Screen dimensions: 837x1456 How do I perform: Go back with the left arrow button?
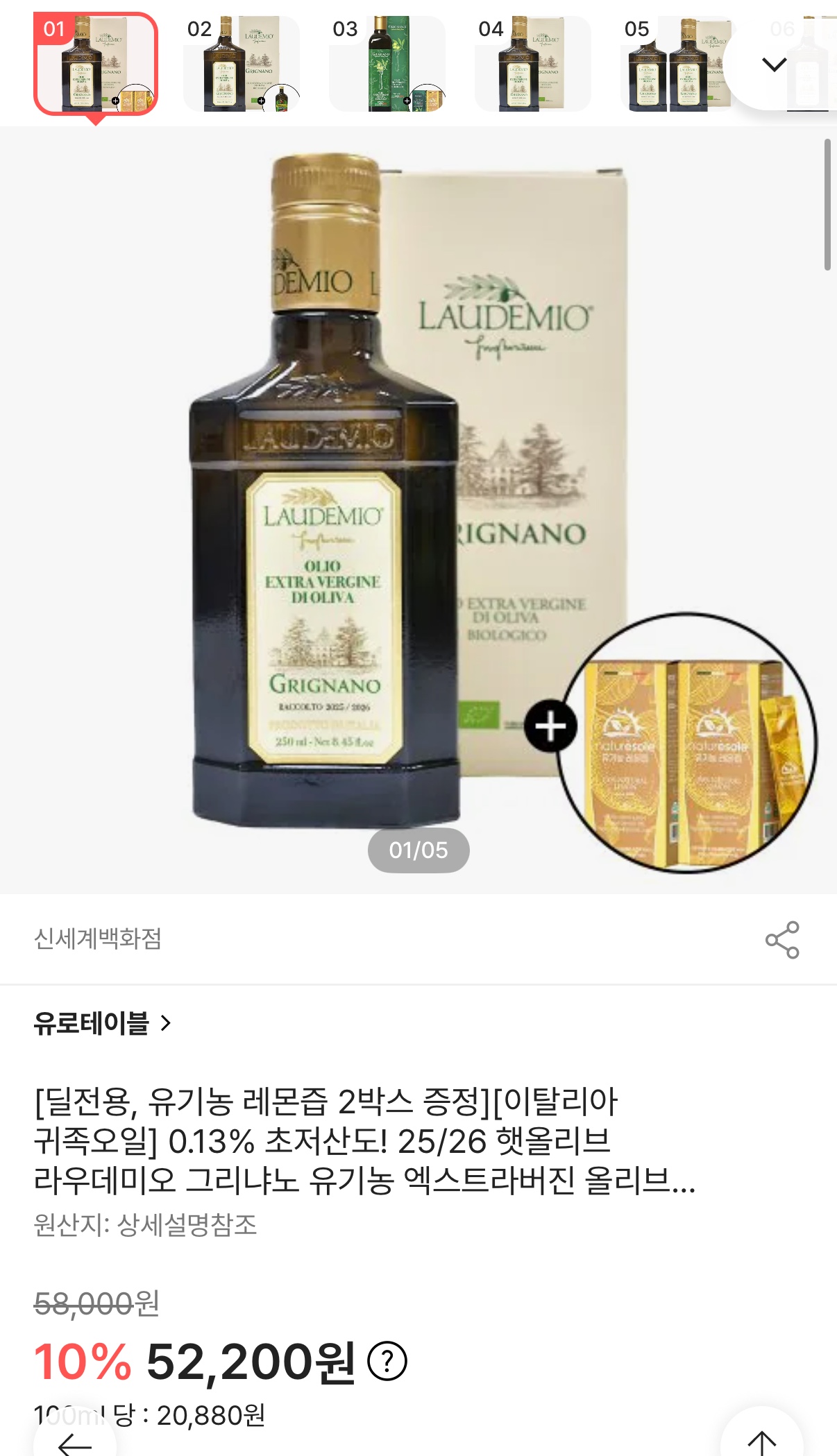point(75,1443)
